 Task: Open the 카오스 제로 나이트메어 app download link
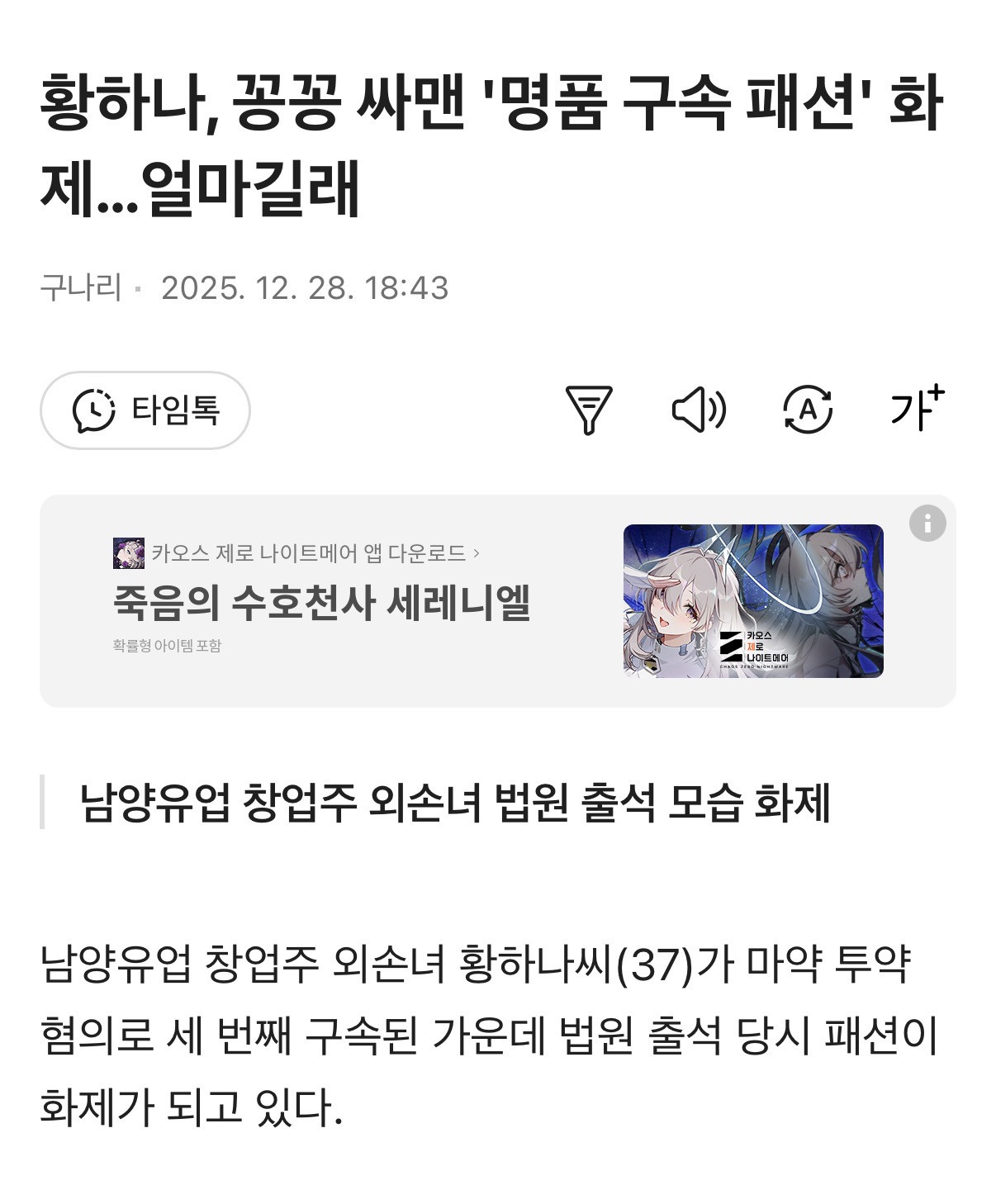[307, 552]
